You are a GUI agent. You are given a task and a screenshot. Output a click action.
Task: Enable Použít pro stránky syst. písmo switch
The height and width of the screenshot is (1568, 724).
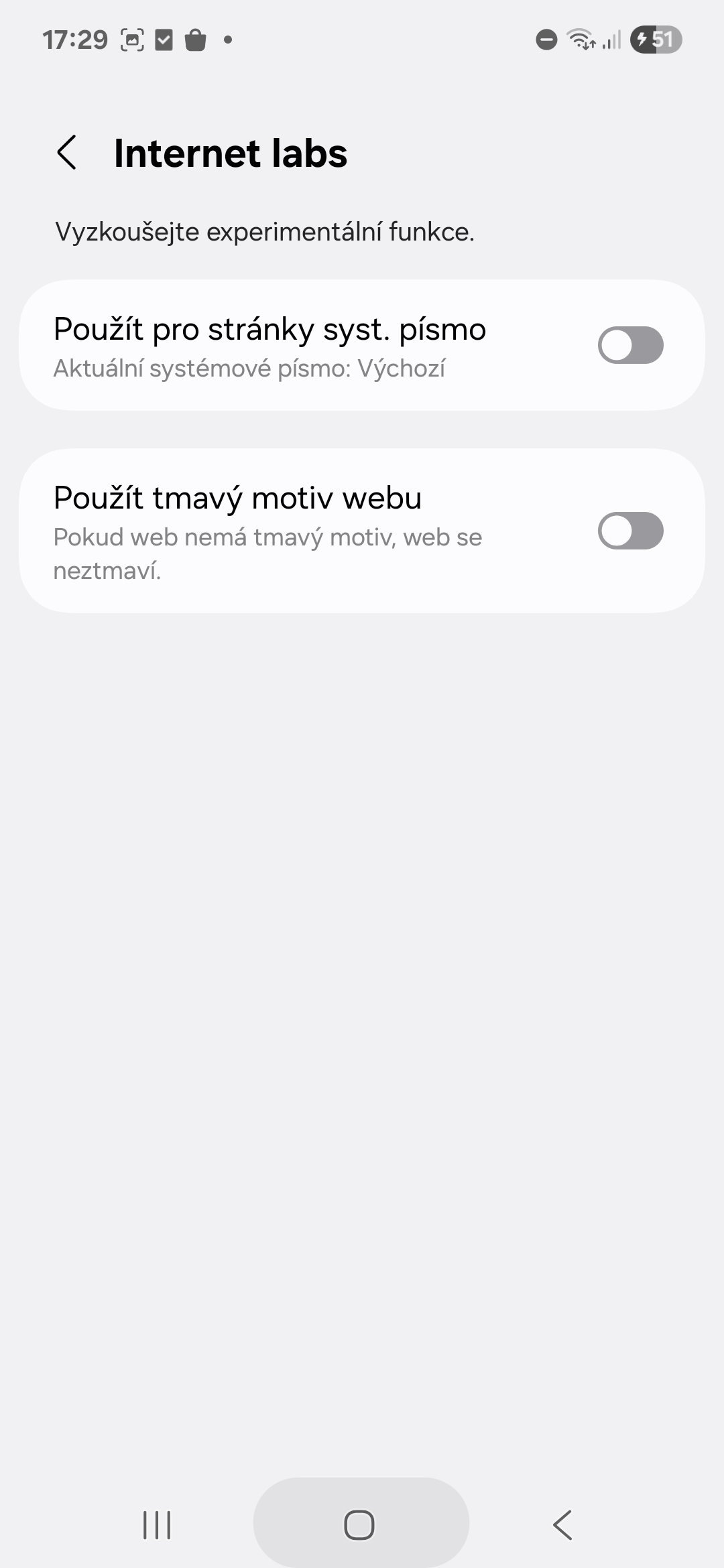coord(630,345)
